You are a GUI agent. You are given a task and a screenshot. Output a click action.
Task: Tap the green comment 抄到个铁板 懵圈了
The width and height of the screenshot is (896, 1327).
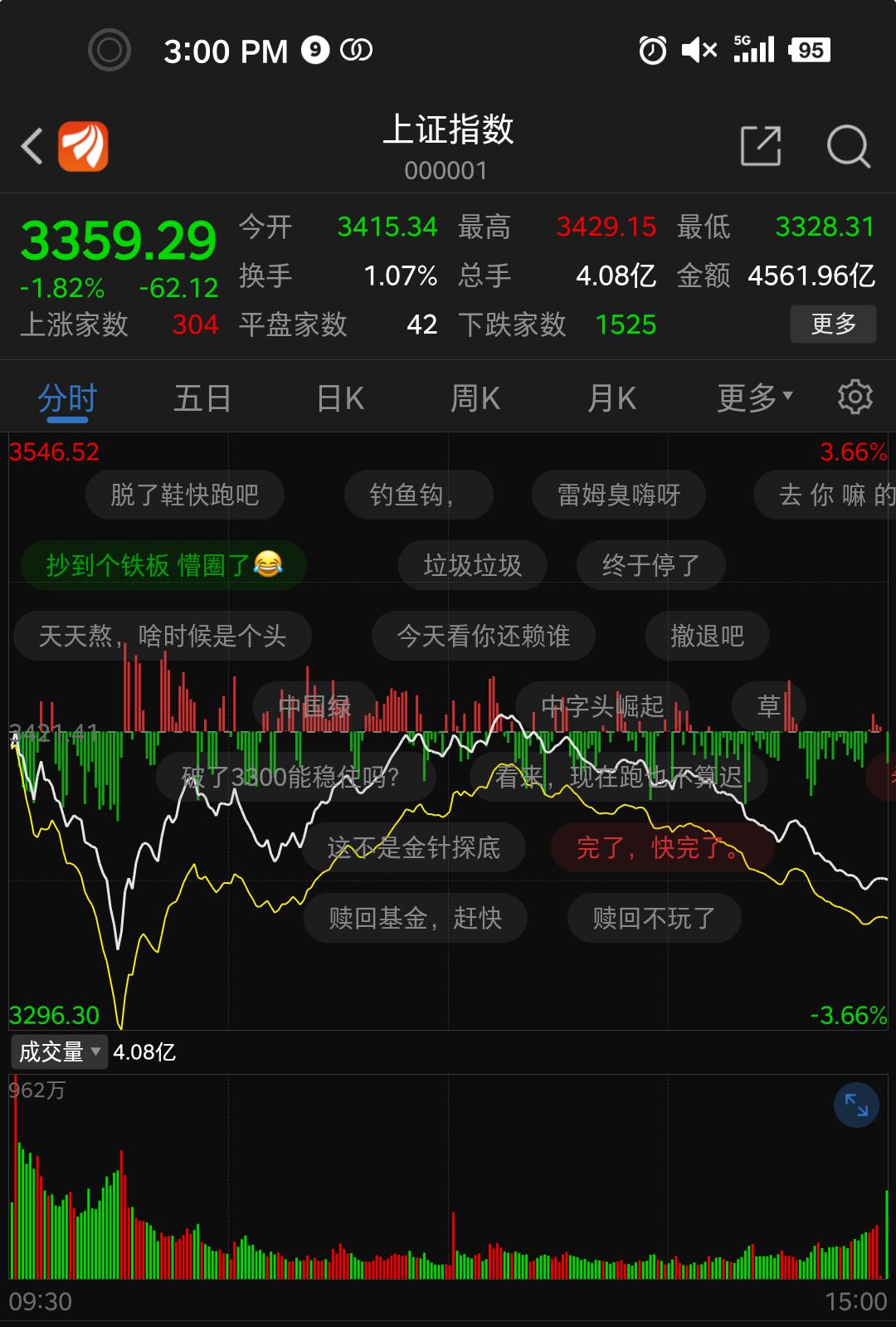pyautogui.click(x=163, y=564)
